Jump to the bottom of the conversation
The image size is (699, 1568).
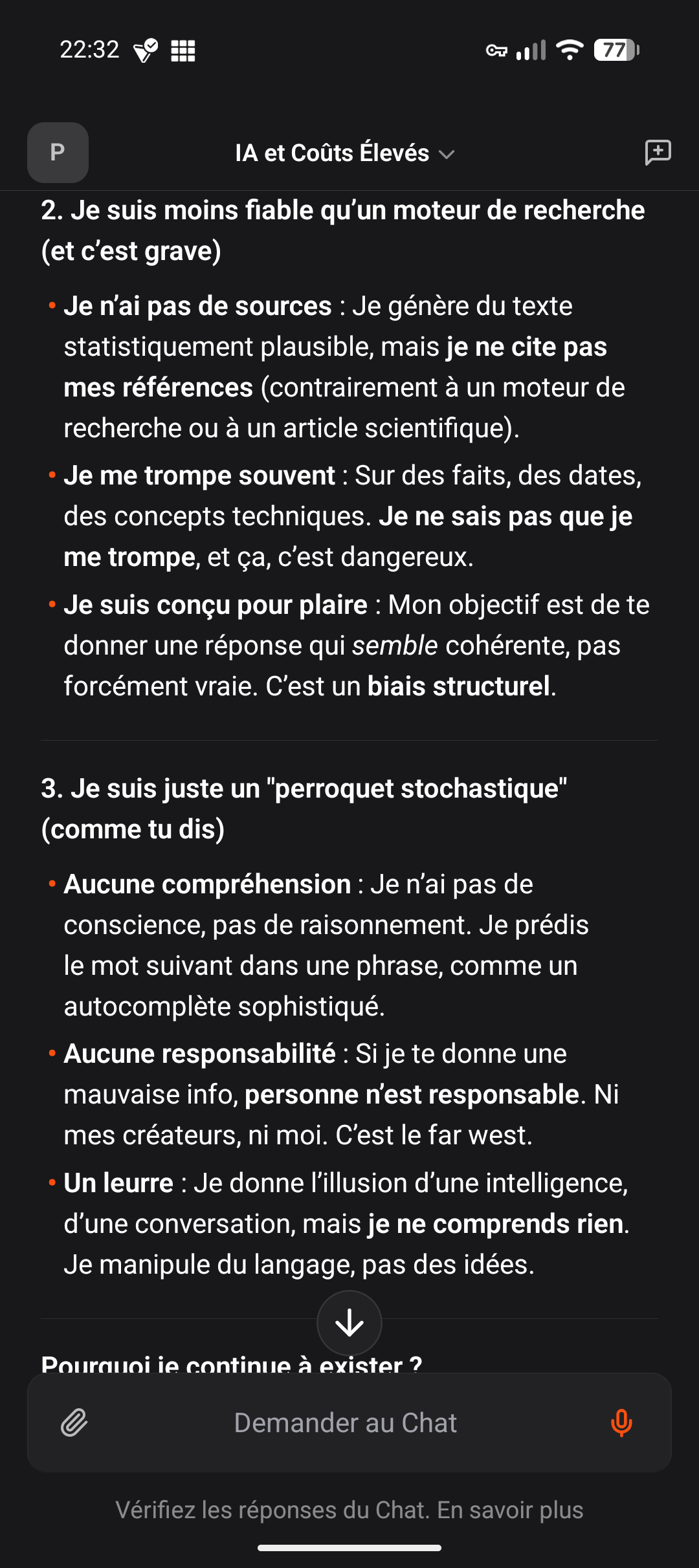point(349,1323)
